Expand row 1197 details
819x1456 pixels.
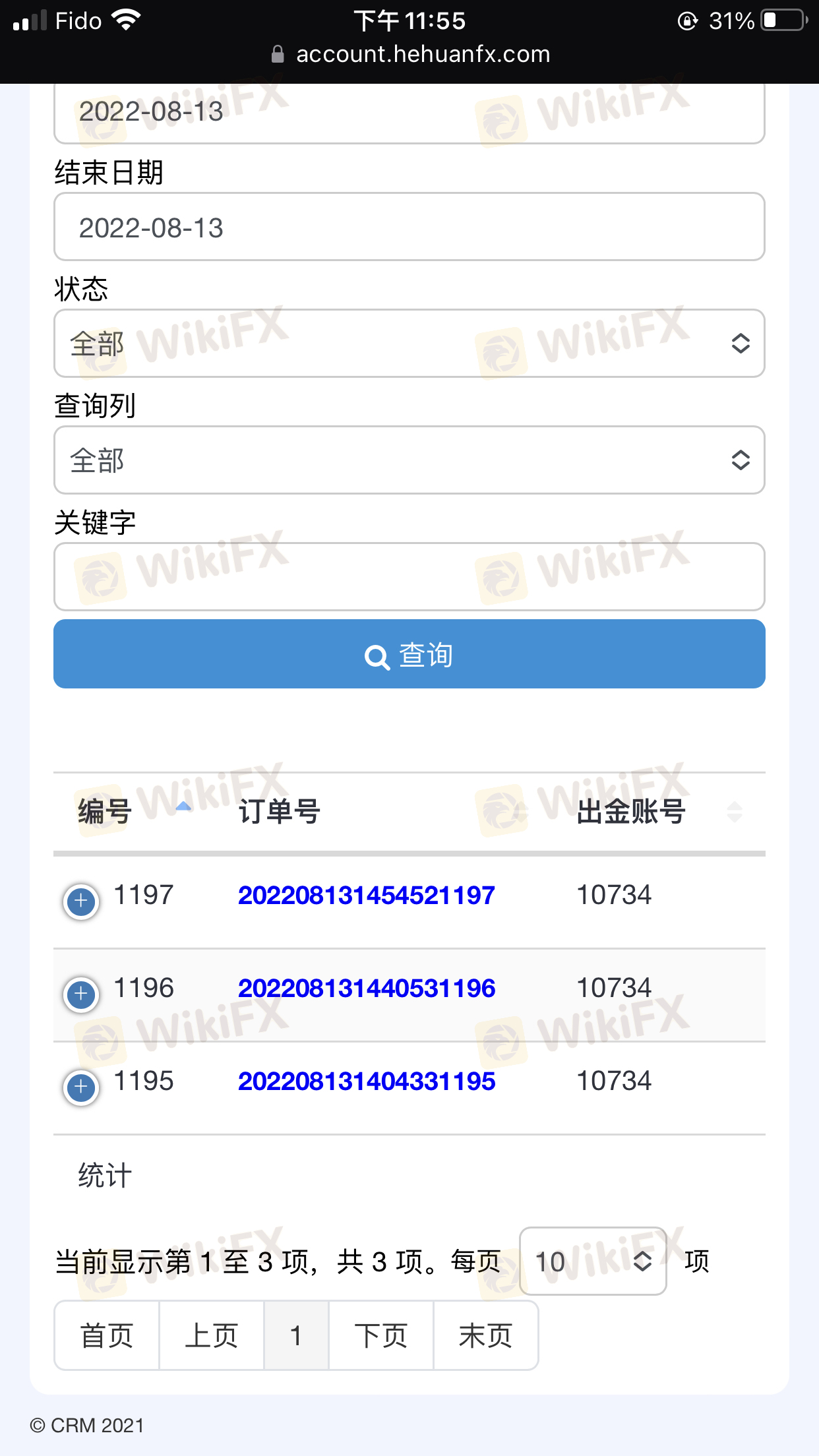click(81, 901)
